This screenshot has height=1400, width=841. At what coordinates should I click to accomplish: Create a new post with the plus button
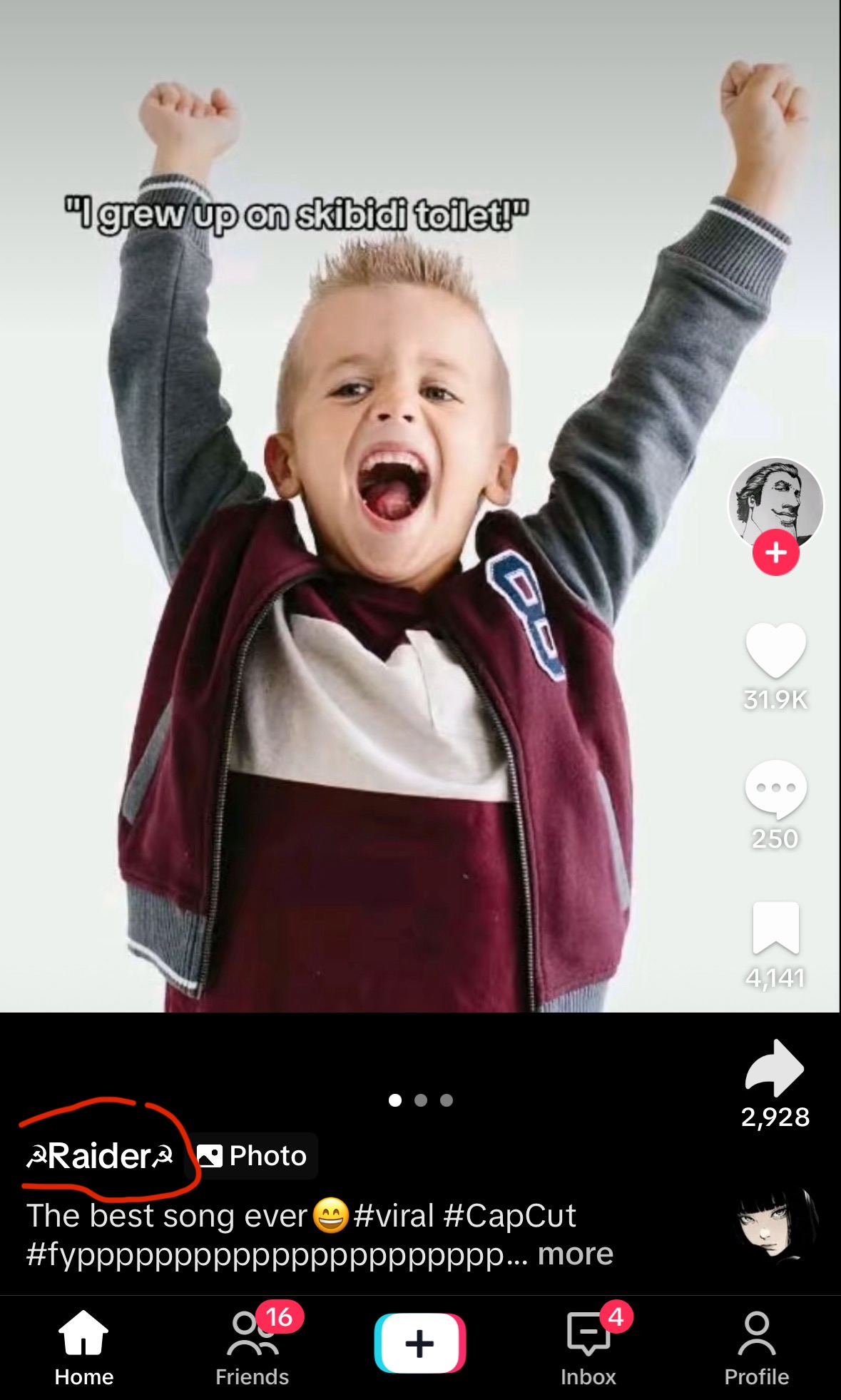click(x=420, y=1343)
